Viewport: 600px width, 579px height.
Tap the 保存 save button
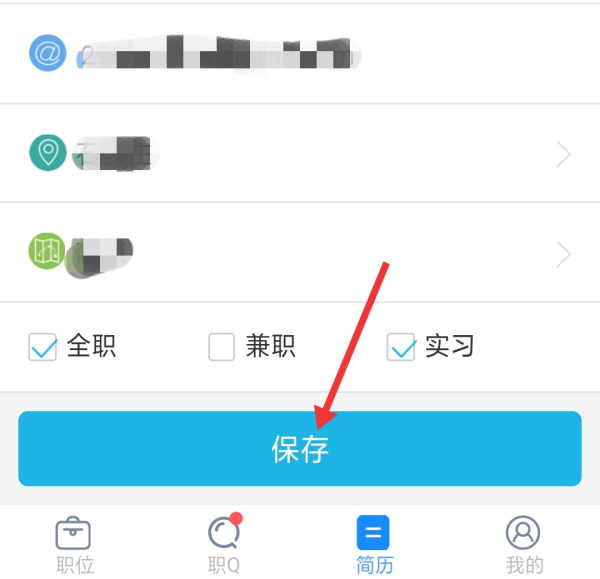(x=299, y=449)
